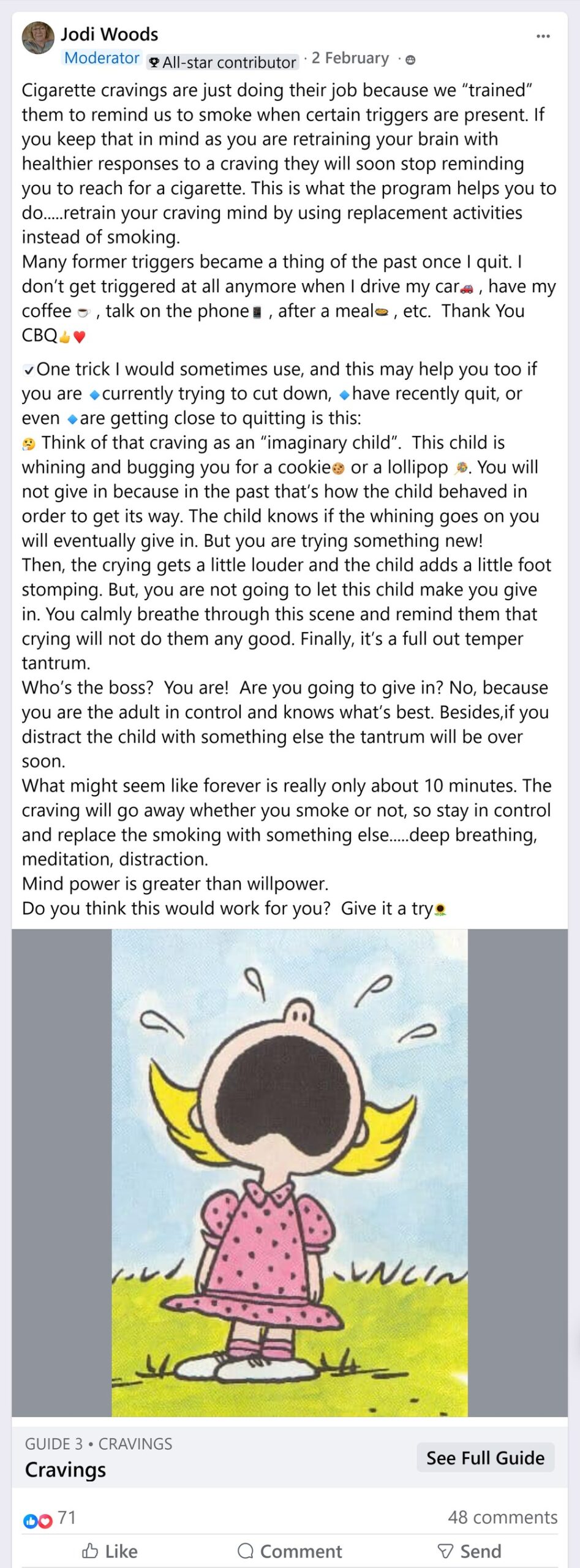Comment on this post

[x=290, y=1551]
